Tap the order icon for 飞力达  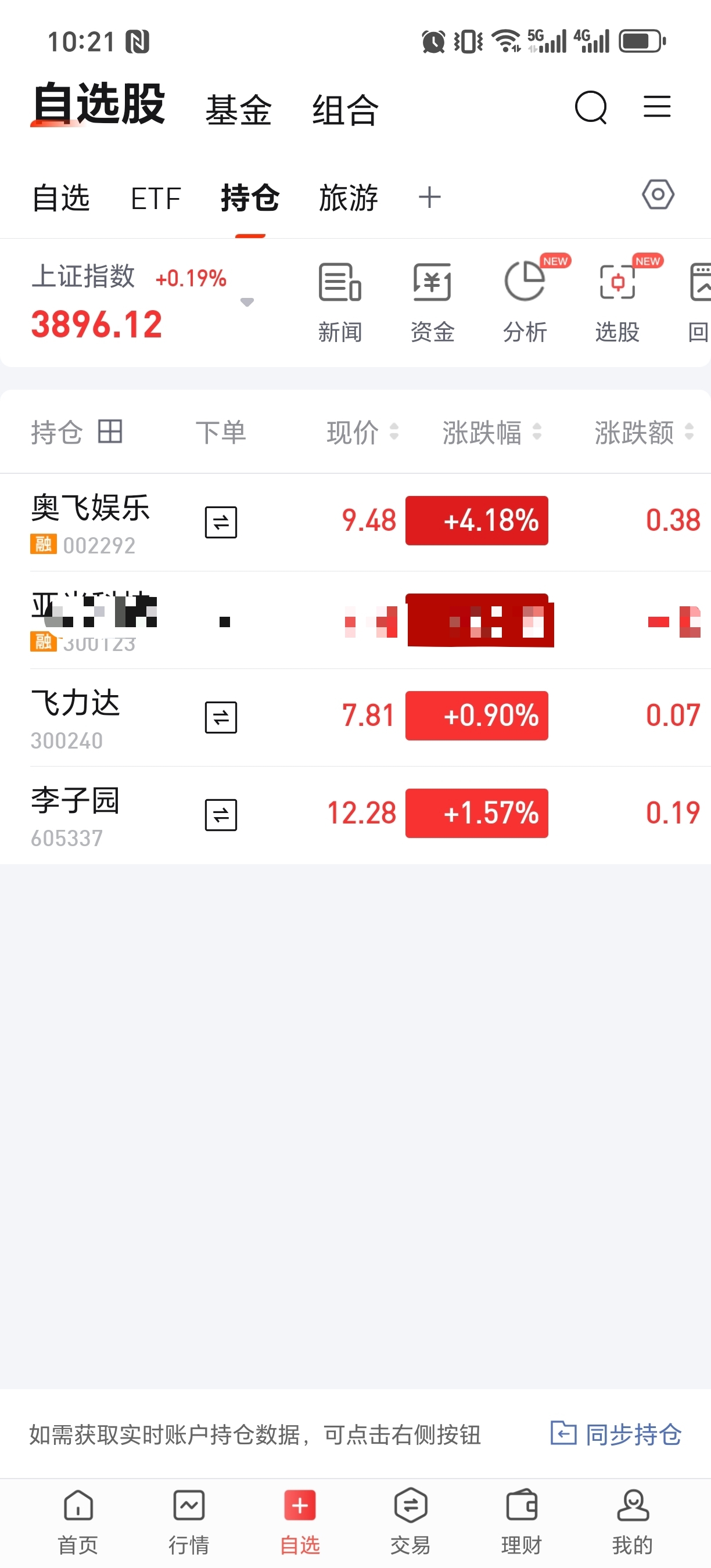tap(220, 717)
